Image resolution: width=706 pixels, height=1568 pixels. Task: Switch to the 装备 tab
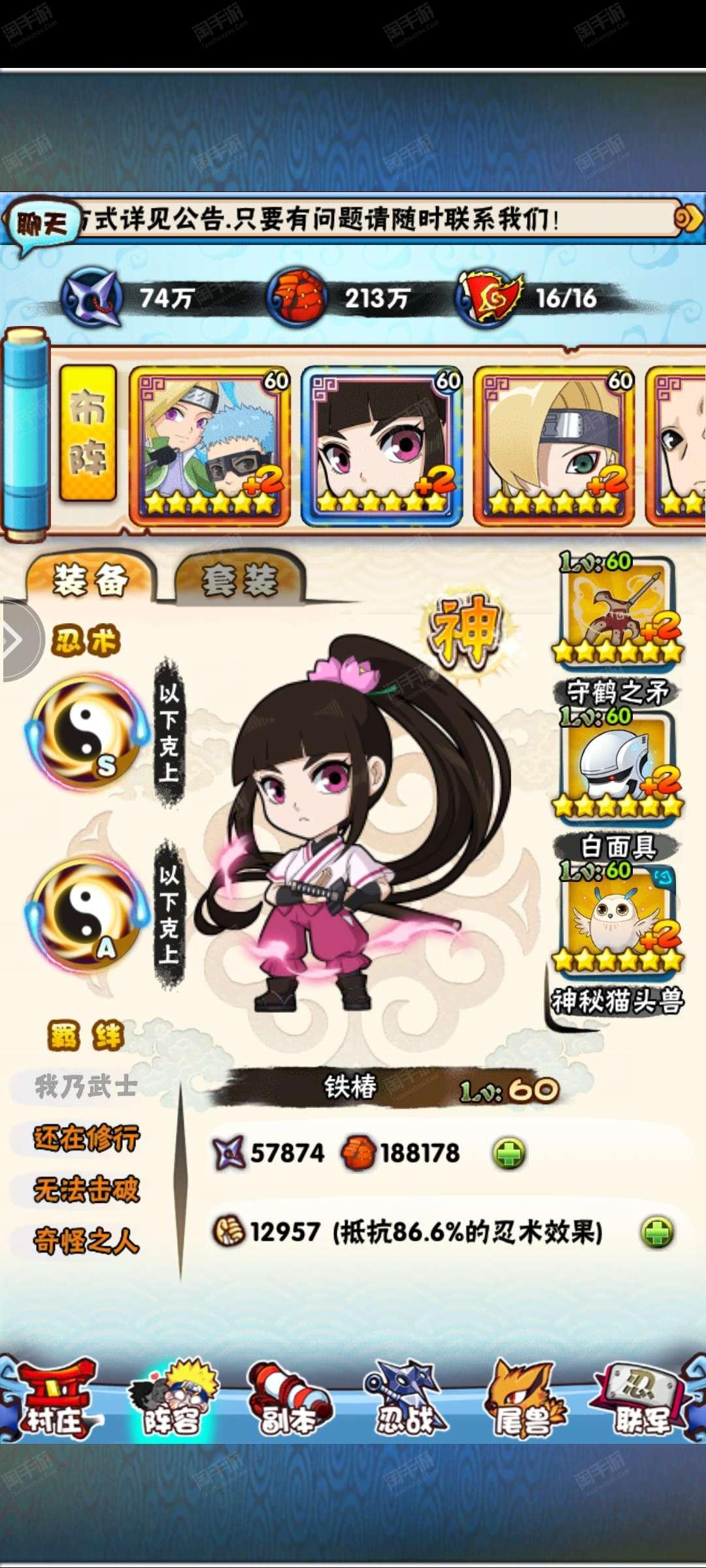90,580
